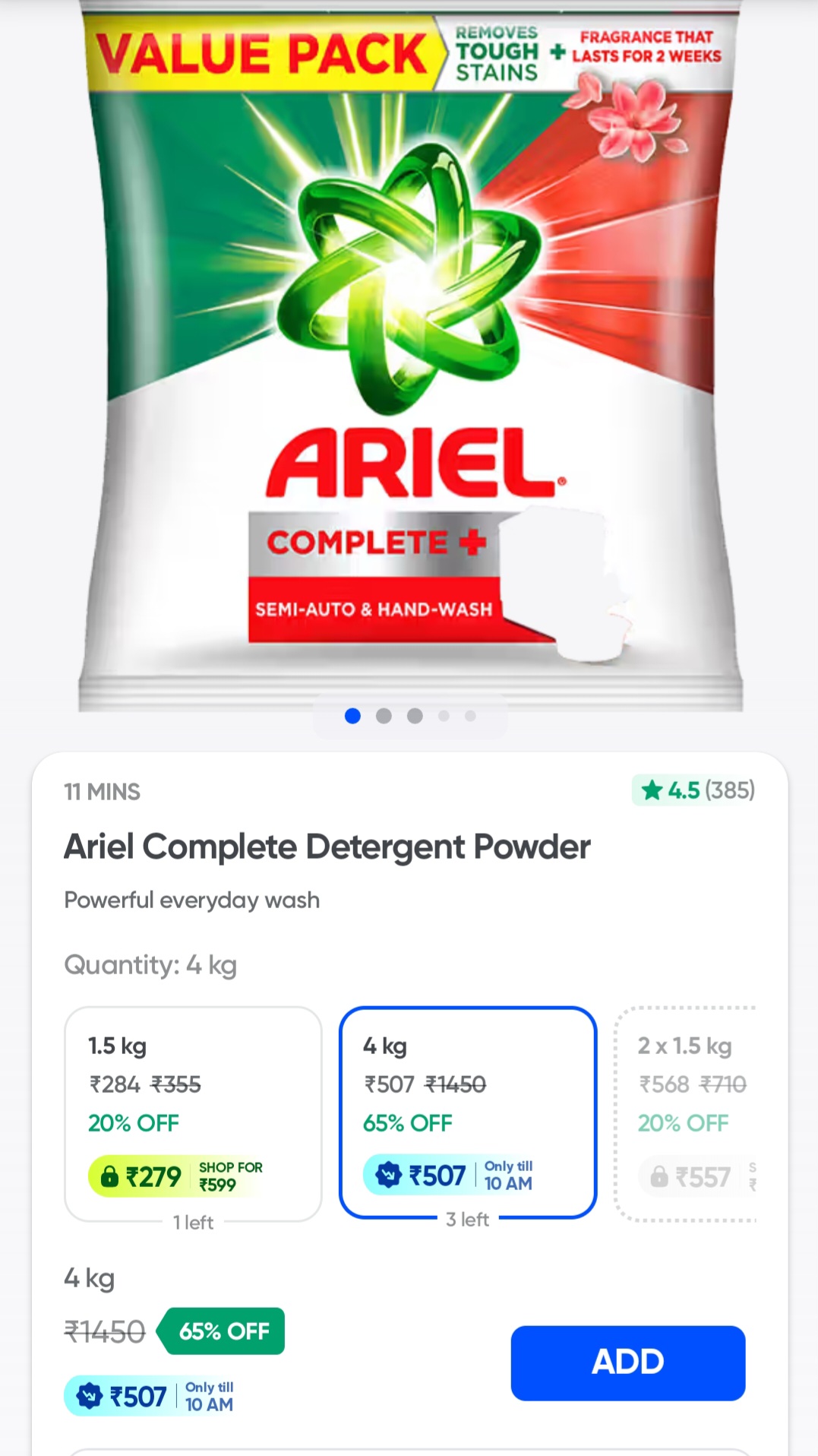The image size is (818, 1456).
Task: Add the 4 kg pack to cart
Action: coord(627,1363)
